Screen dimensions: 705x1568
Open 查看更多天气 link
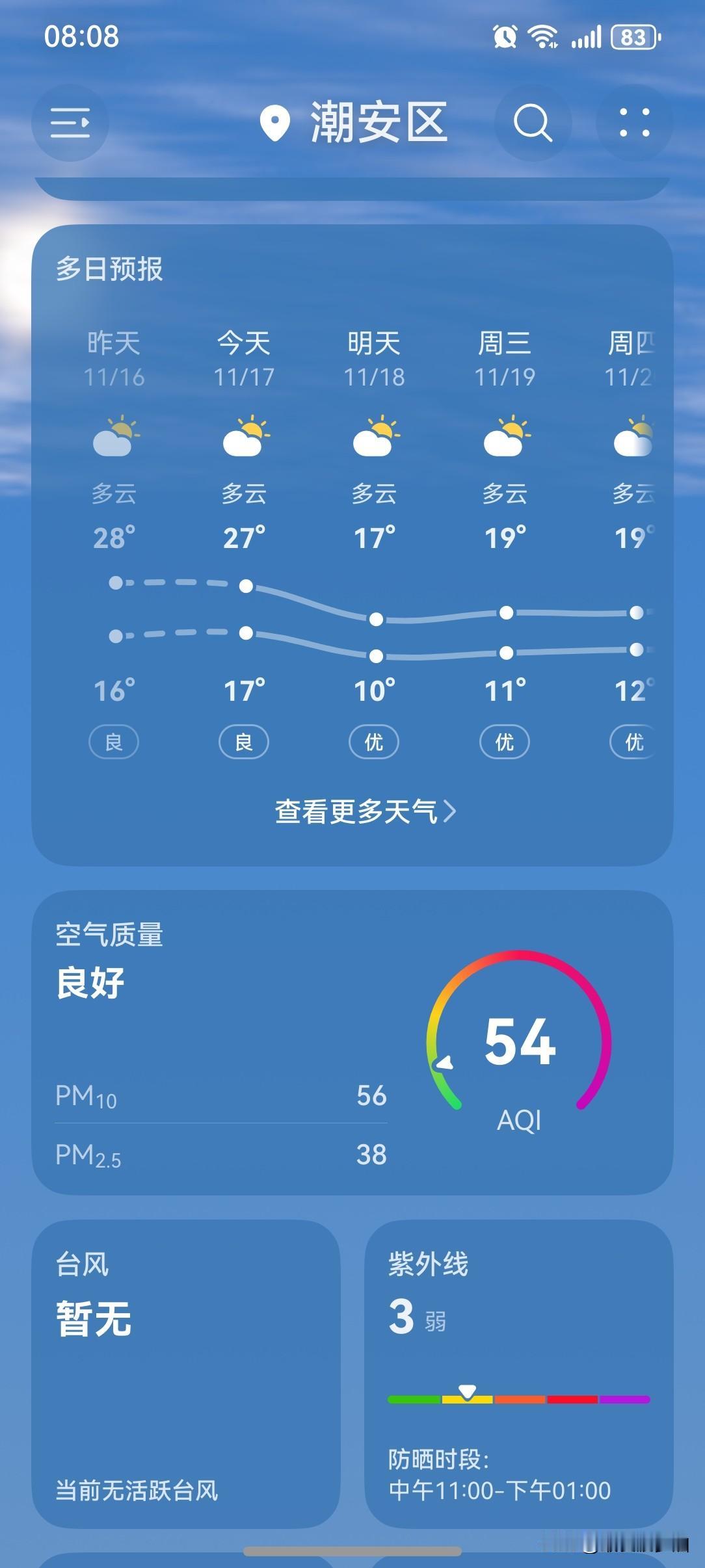[365, 811]
